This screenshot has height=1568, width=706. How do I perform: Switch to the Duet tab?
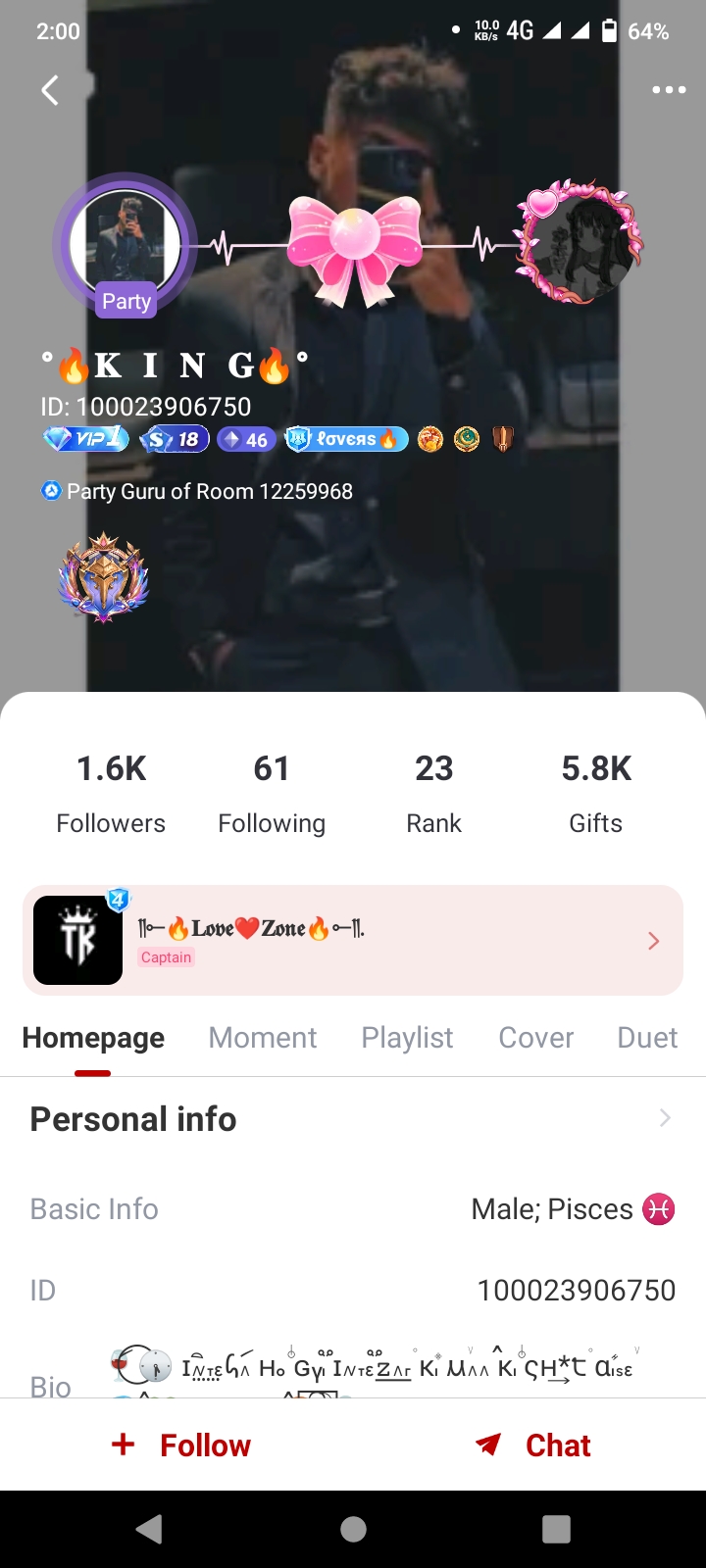647,1038
